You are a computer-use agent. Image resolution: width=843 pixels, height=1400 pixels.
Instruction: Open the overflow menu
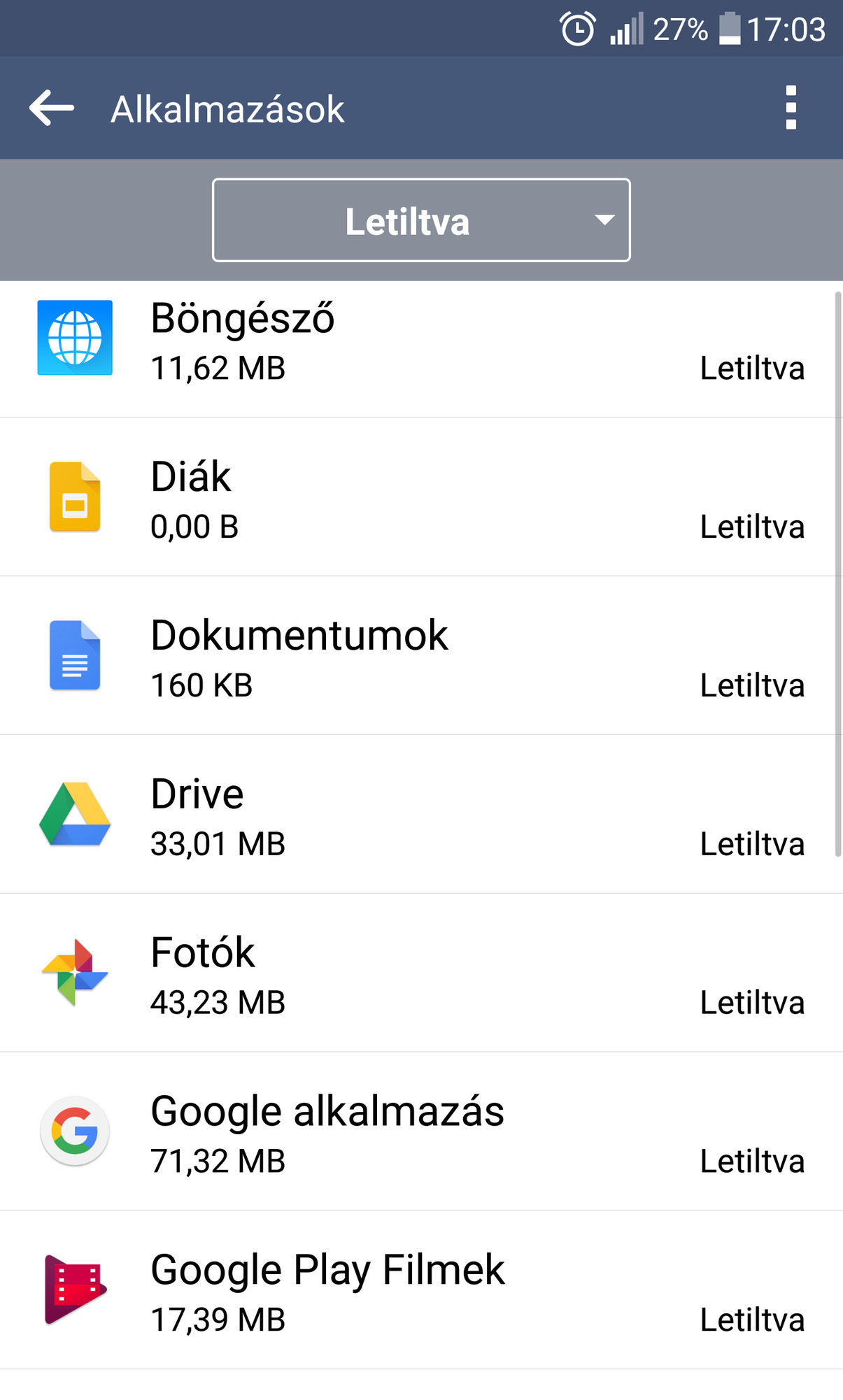click(791, 108)
